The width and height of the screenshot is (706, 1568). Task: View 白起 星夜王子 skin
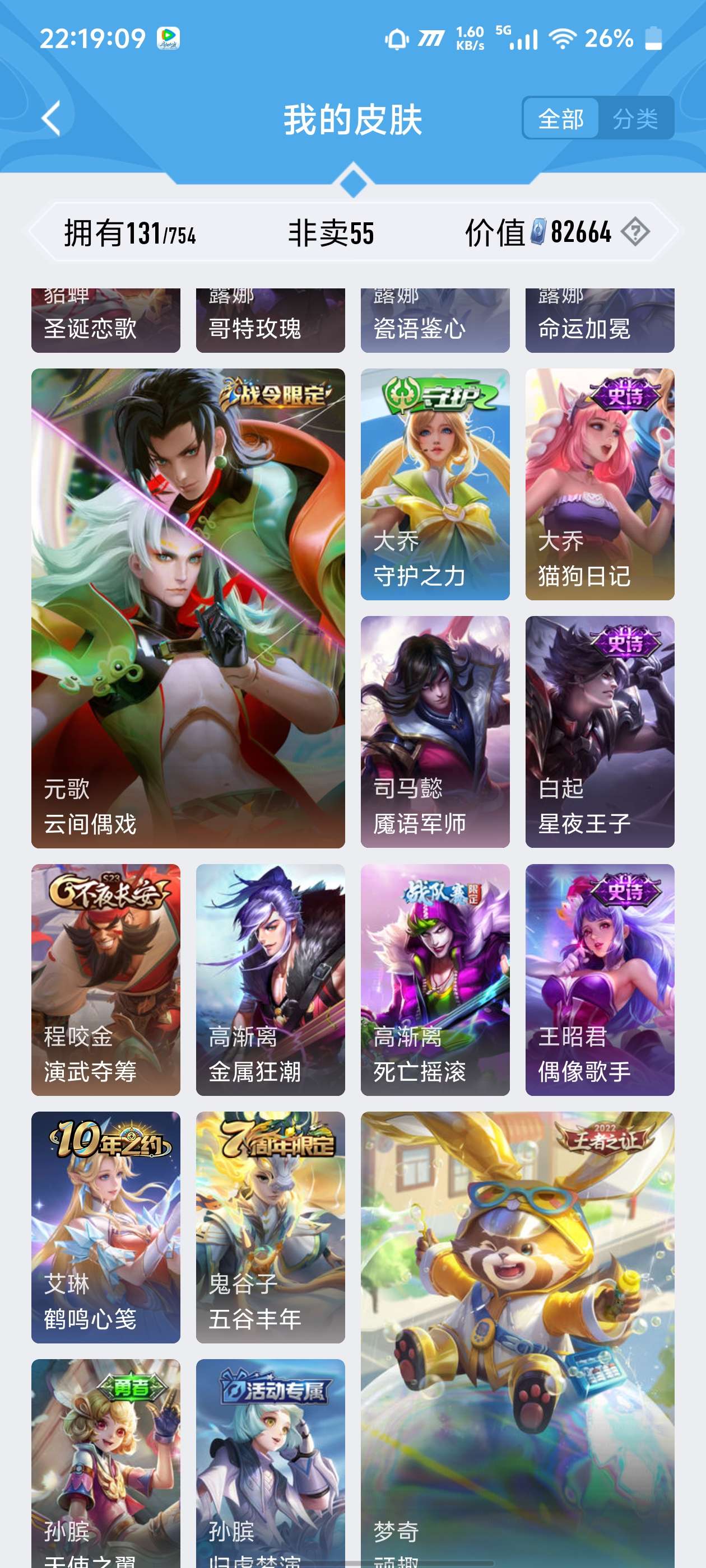click(x=600, y=732)
